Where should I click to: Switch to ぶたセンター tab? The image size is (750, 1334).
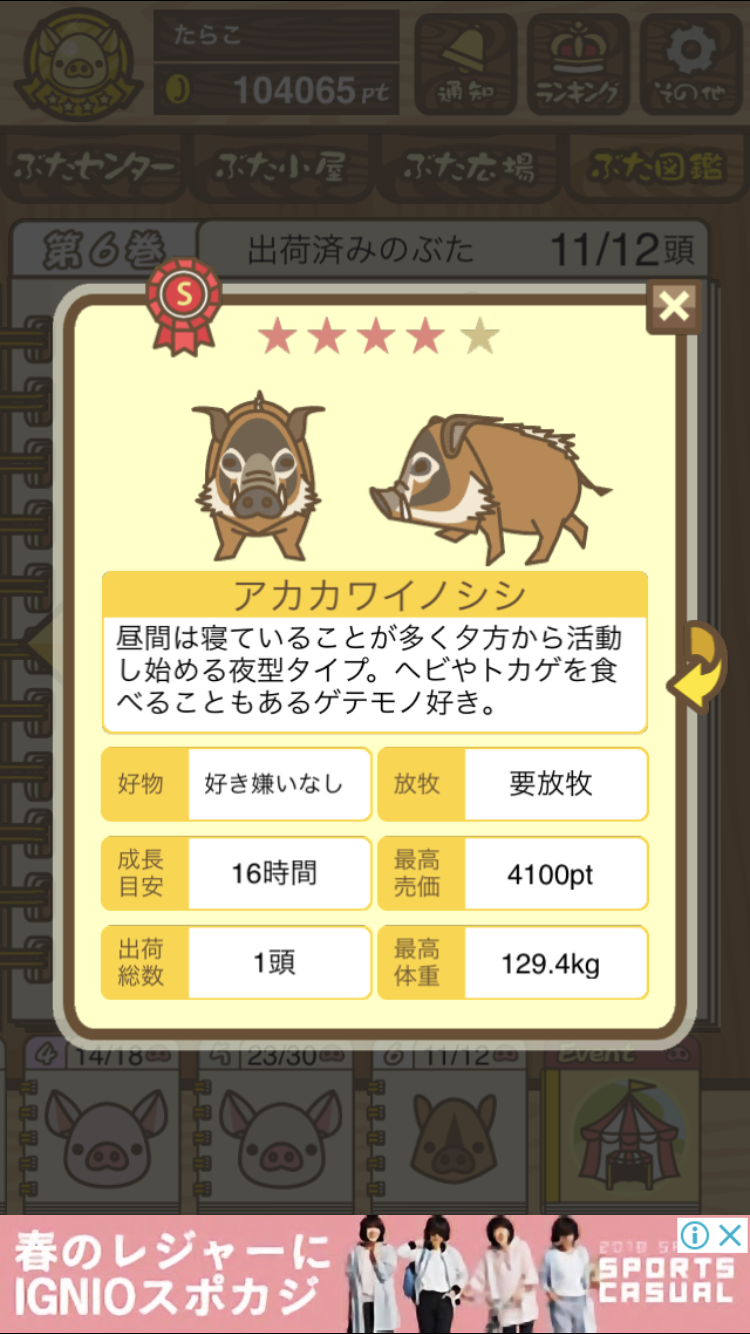click(96, 168)
